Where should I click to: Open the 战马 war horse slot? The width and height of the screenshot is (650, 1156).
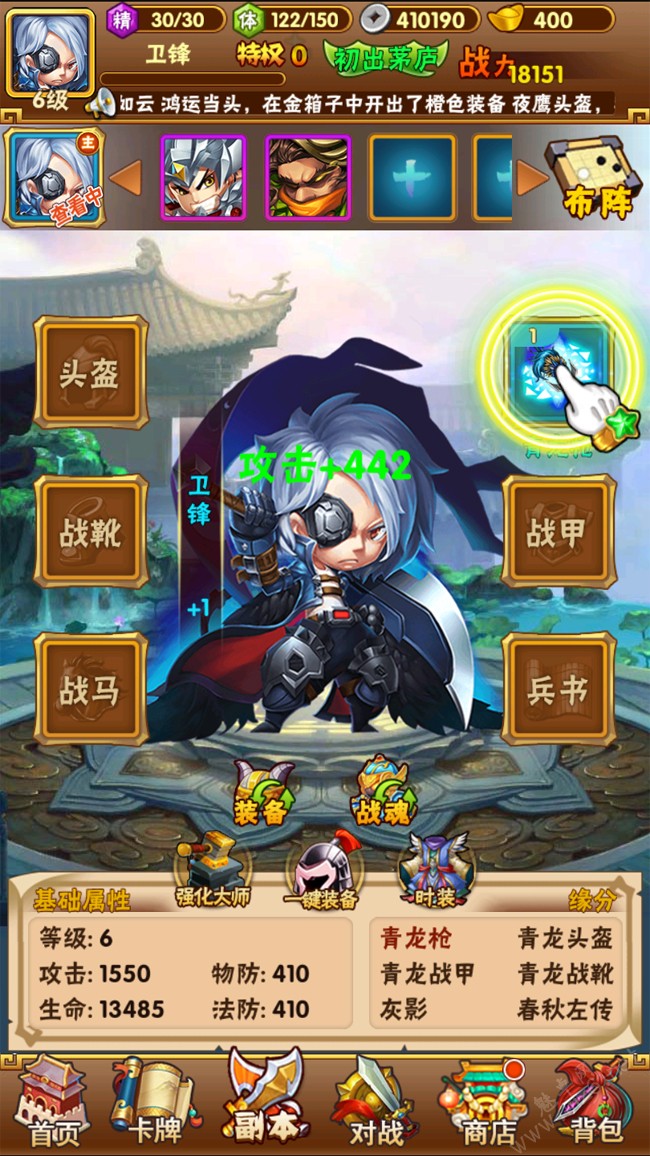tap(91, 689)
